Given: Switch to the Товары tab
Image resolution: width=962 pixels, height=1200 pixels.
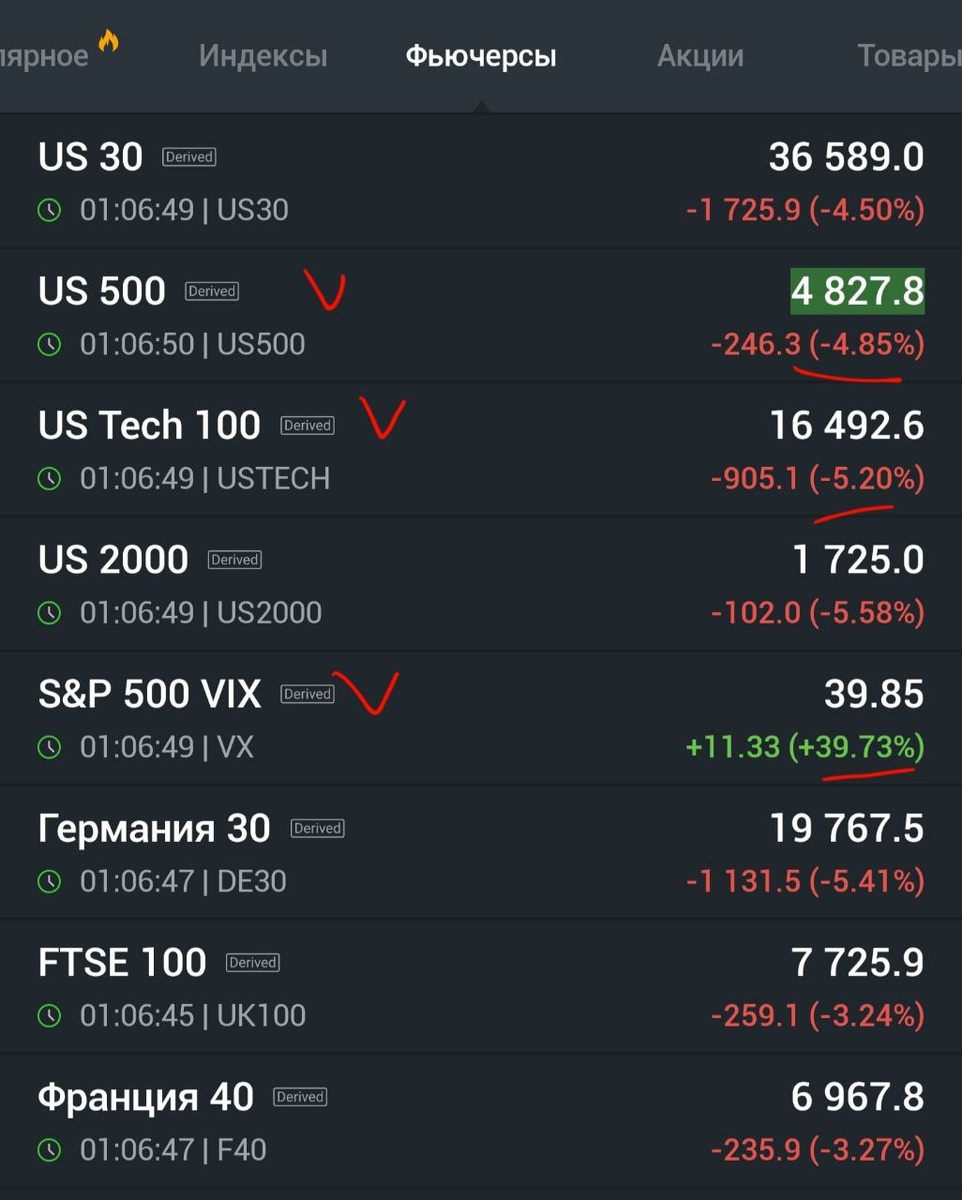Looking at the screenshot, I should [908, 56].
